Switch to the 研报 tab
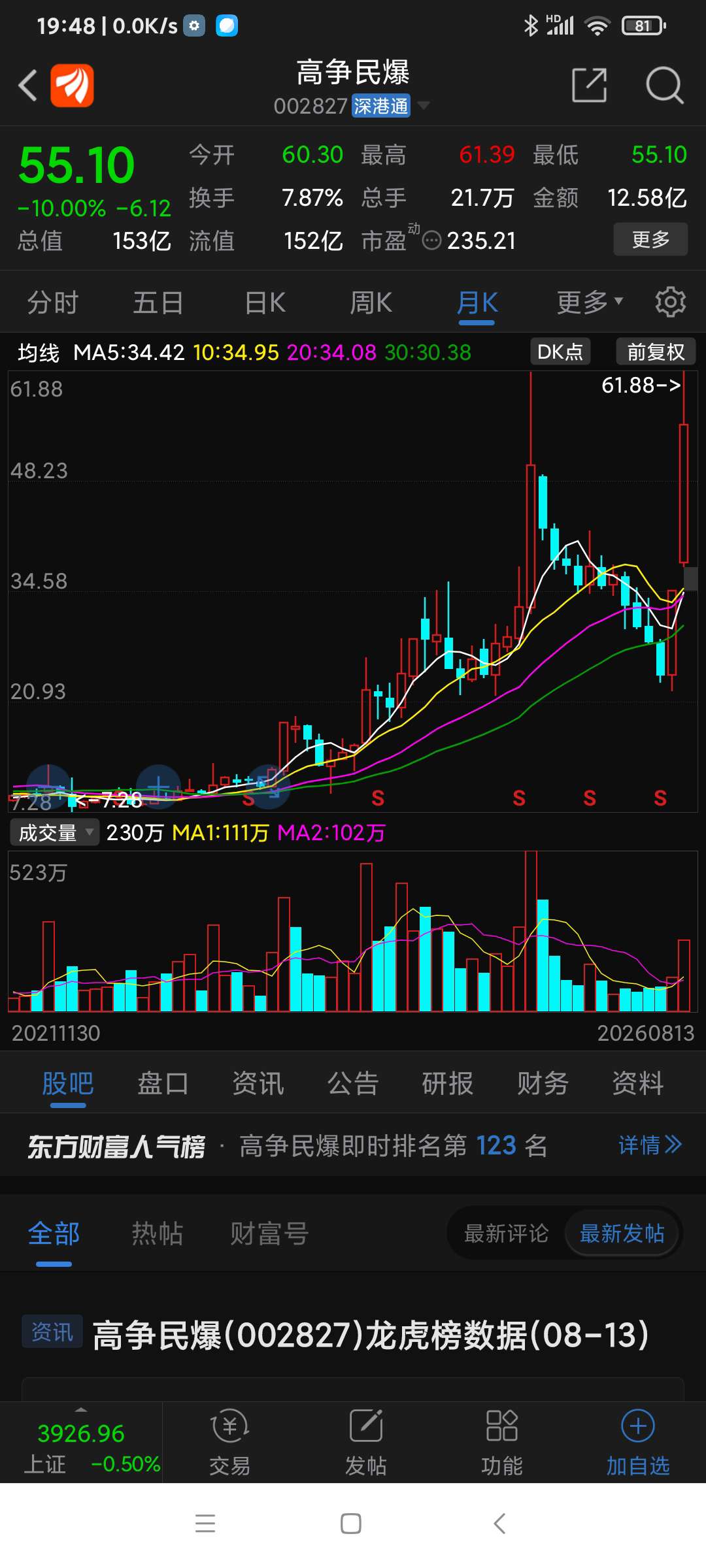706x1568 pixels. [x=448, y=1083]
